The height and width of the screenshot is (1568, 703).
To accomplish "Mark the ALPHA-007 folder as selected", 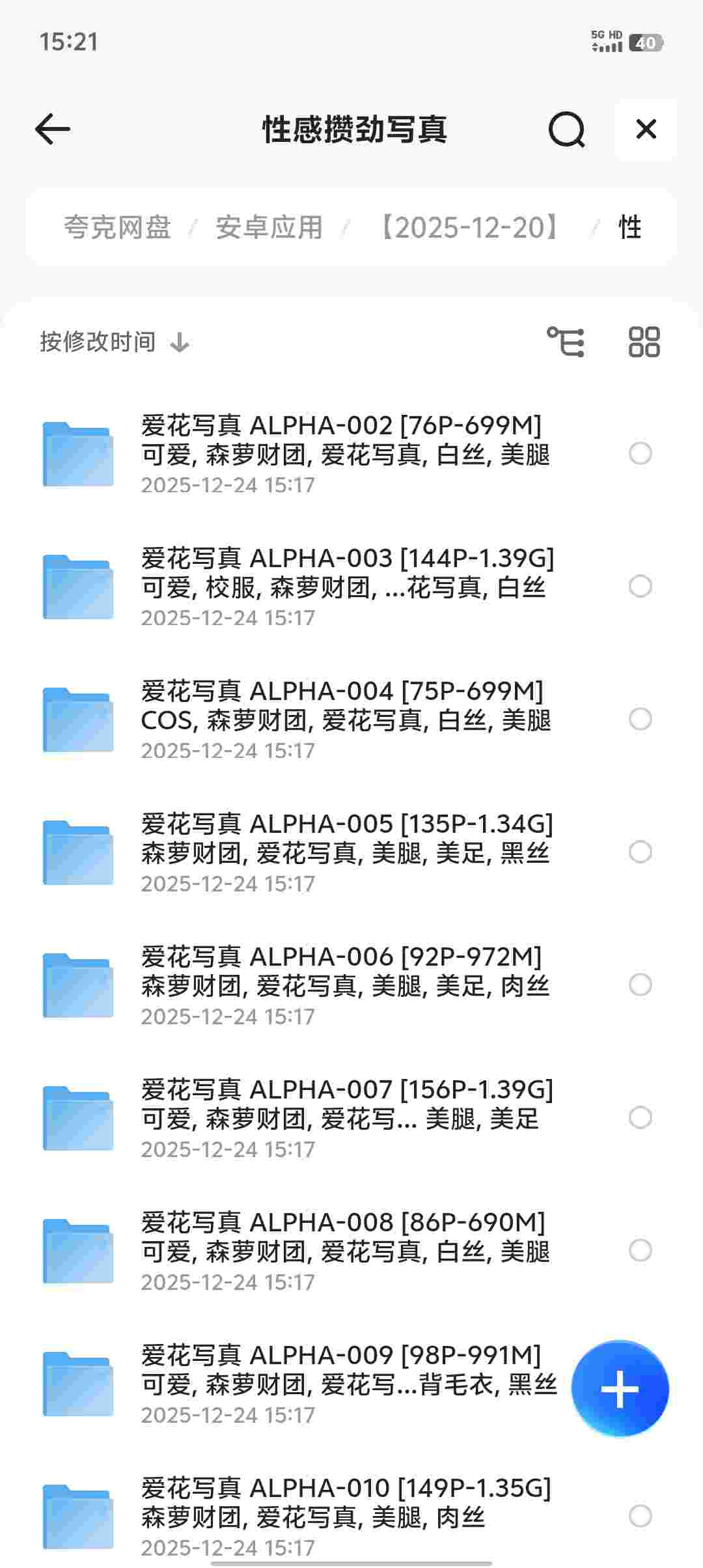I will 641,1117.
